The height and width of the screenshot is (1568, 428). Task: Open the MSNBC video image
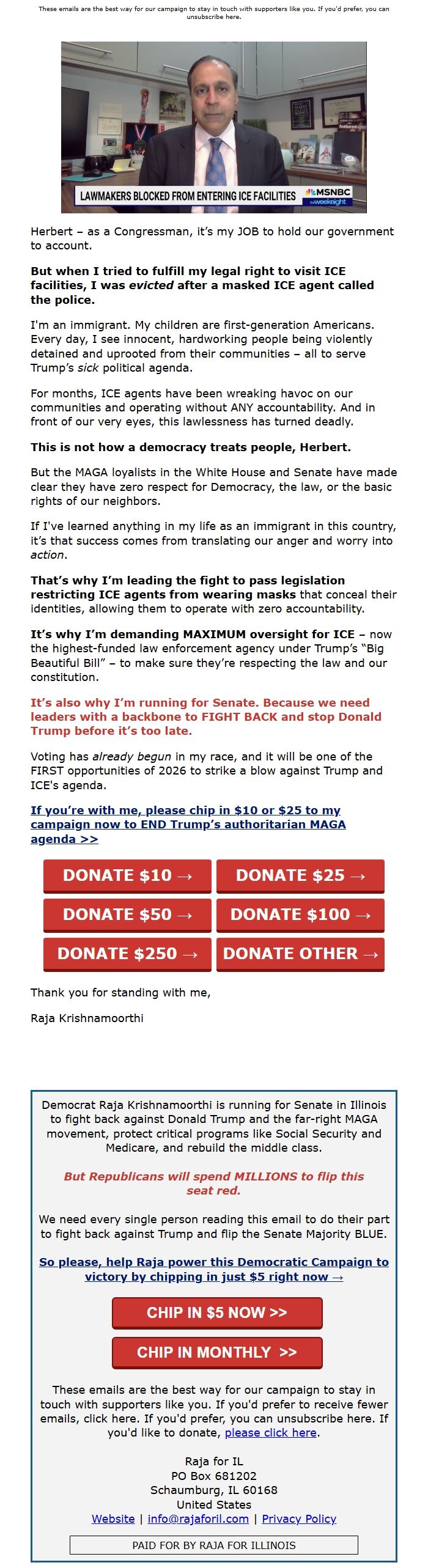213,127
